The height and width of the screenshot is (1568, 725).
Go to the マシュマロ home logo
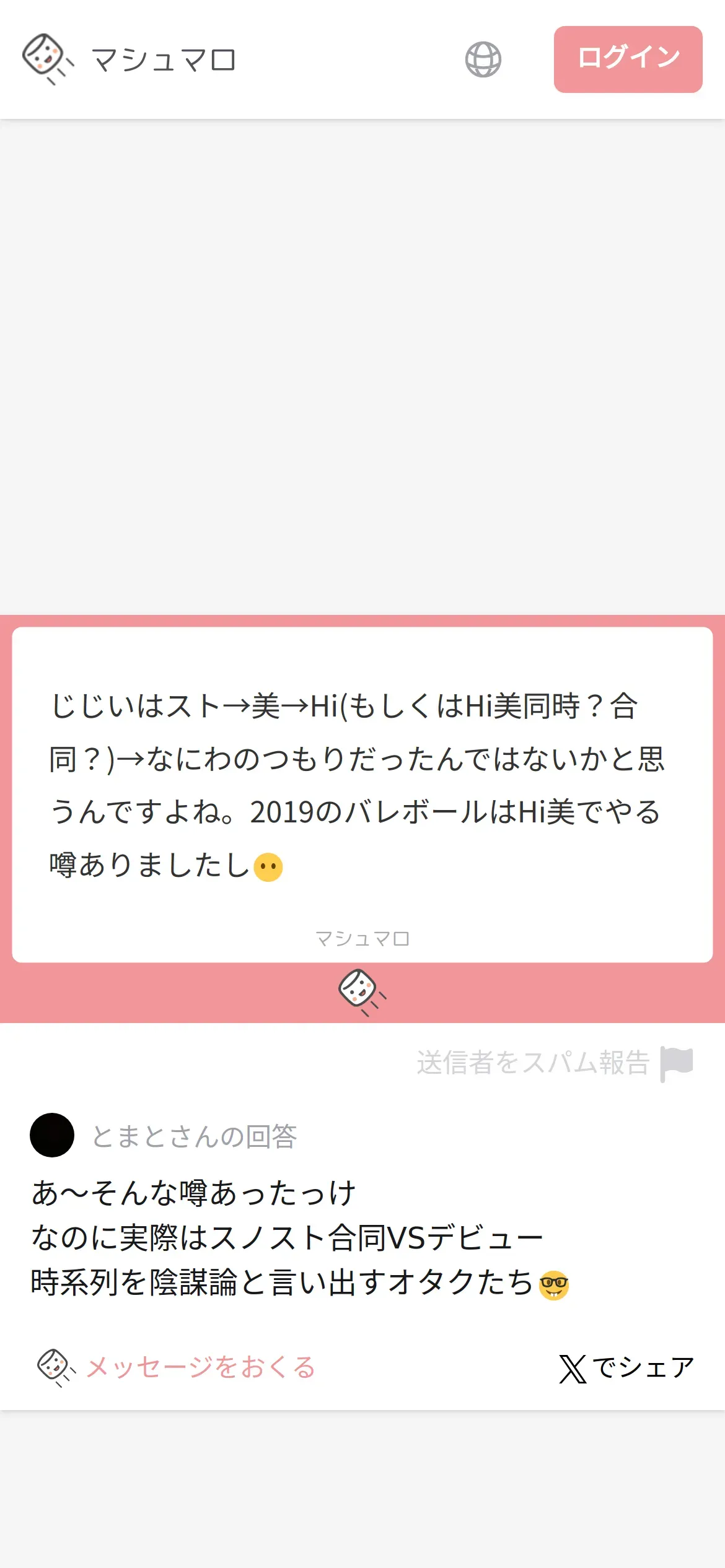(129, 59)
